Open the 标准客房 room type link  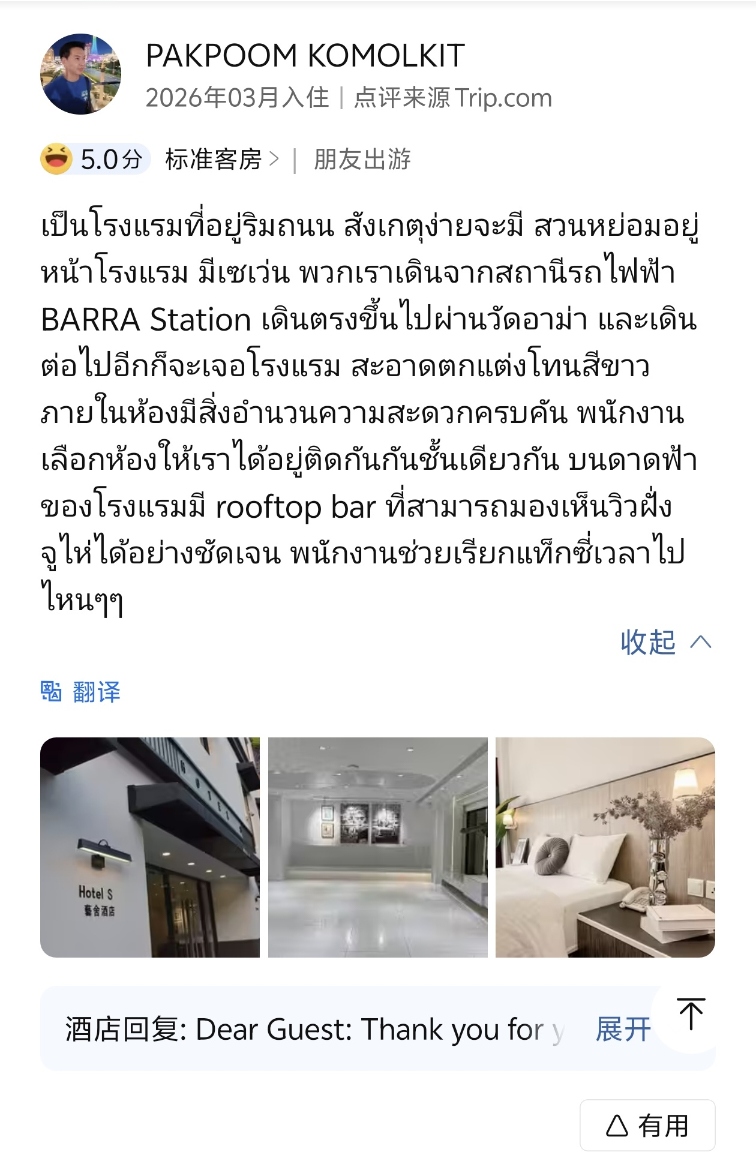(x=221, y=159)
